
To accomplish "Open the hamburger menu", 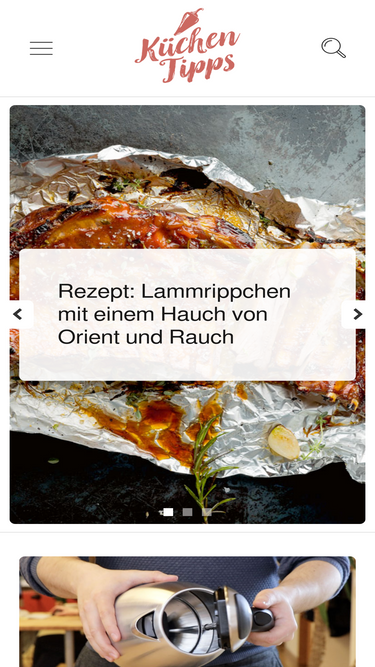I will 41,48.
